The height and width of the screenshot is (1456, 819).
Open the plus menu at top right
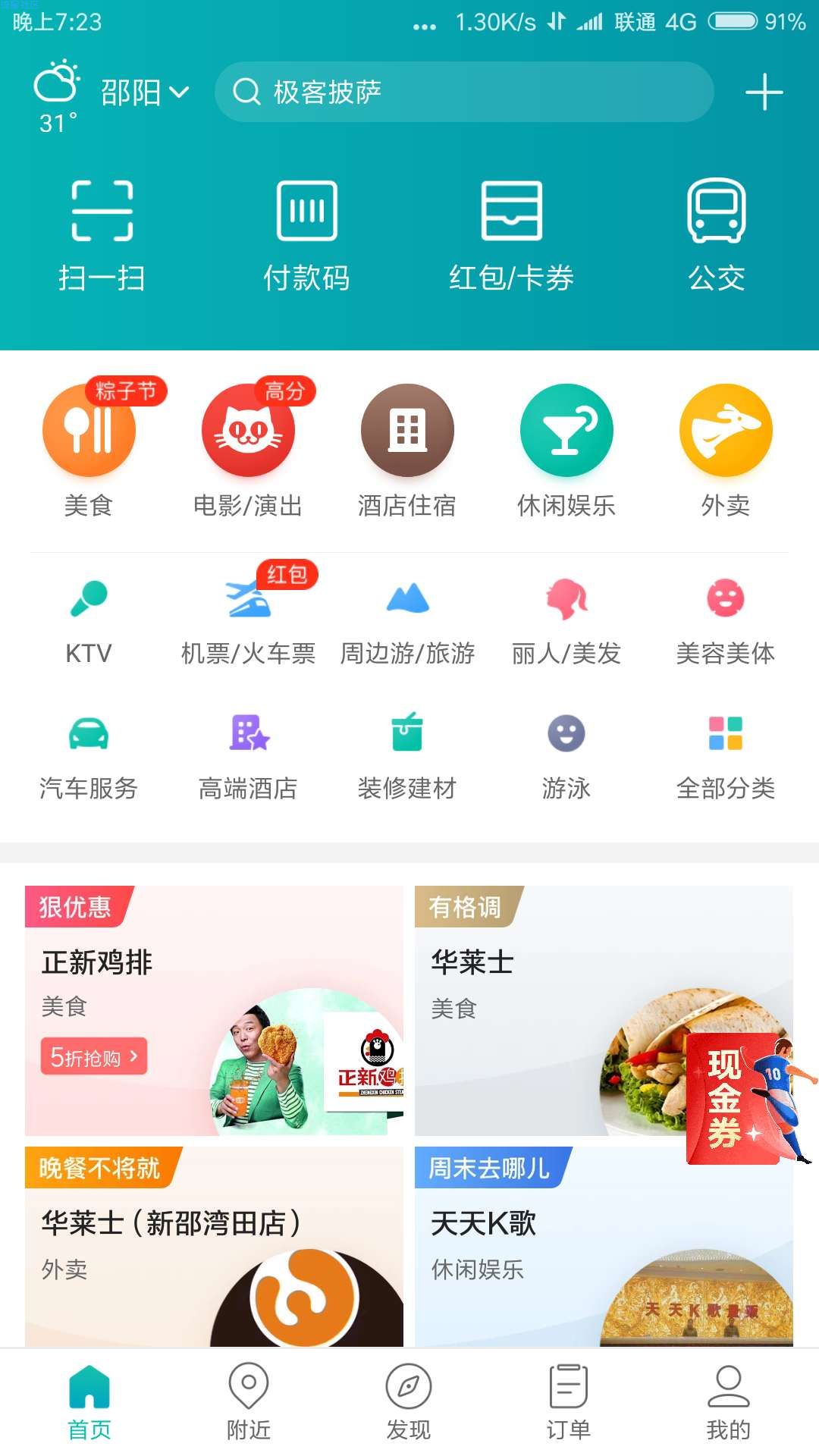764,93
